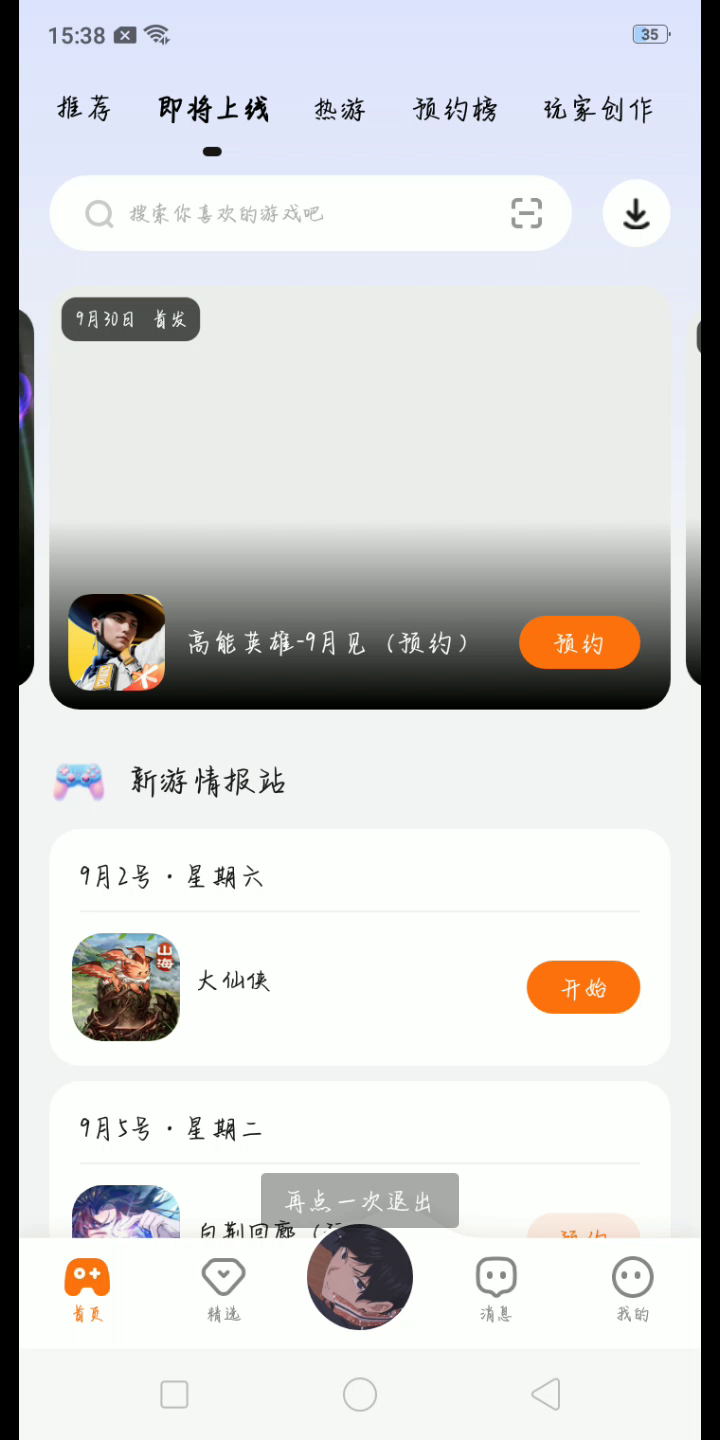This screenshot has height=1440, width=720.
Task: Tap the system back button
Action: pos(545,1394)
